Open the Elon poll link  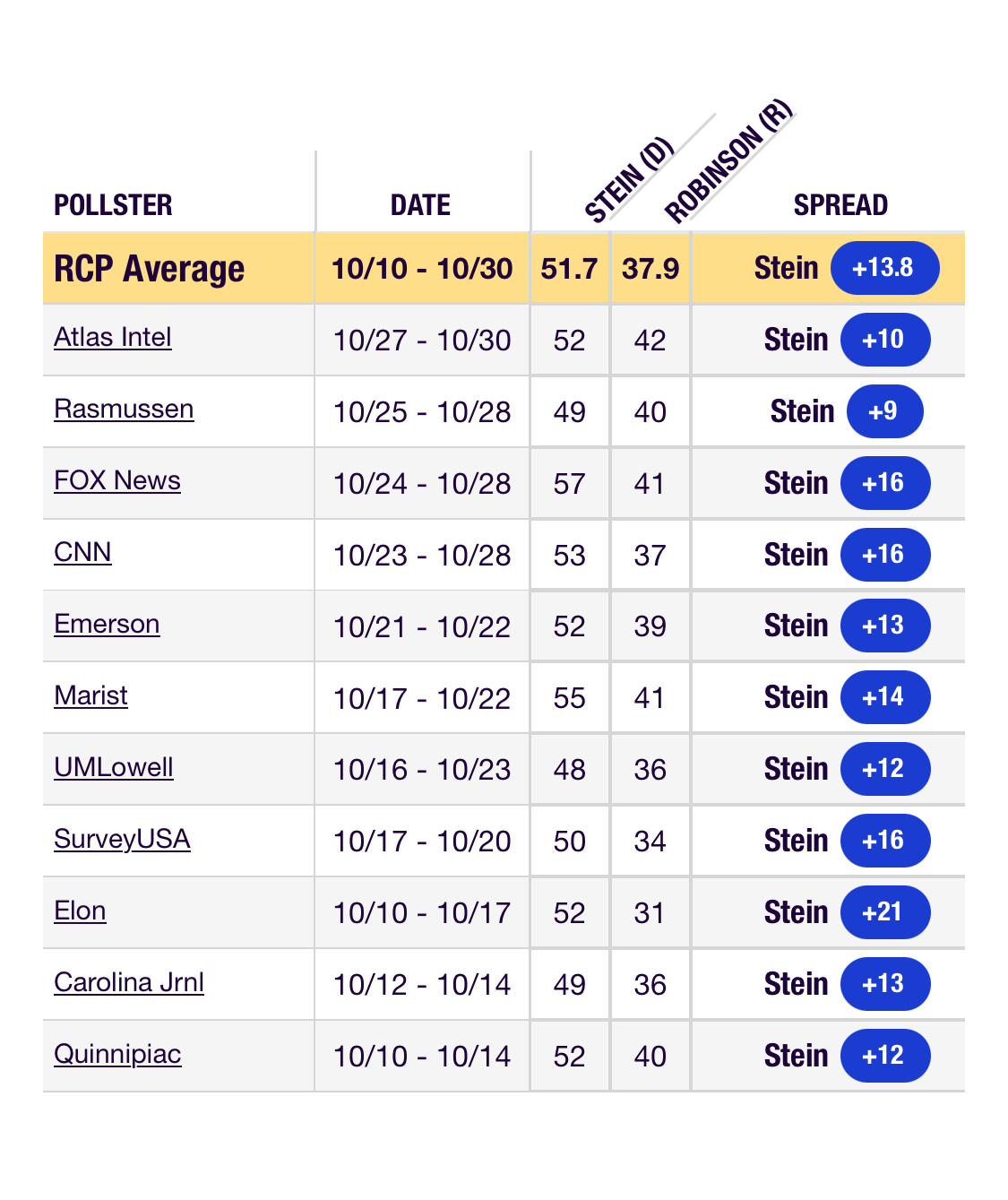(80, 911)
